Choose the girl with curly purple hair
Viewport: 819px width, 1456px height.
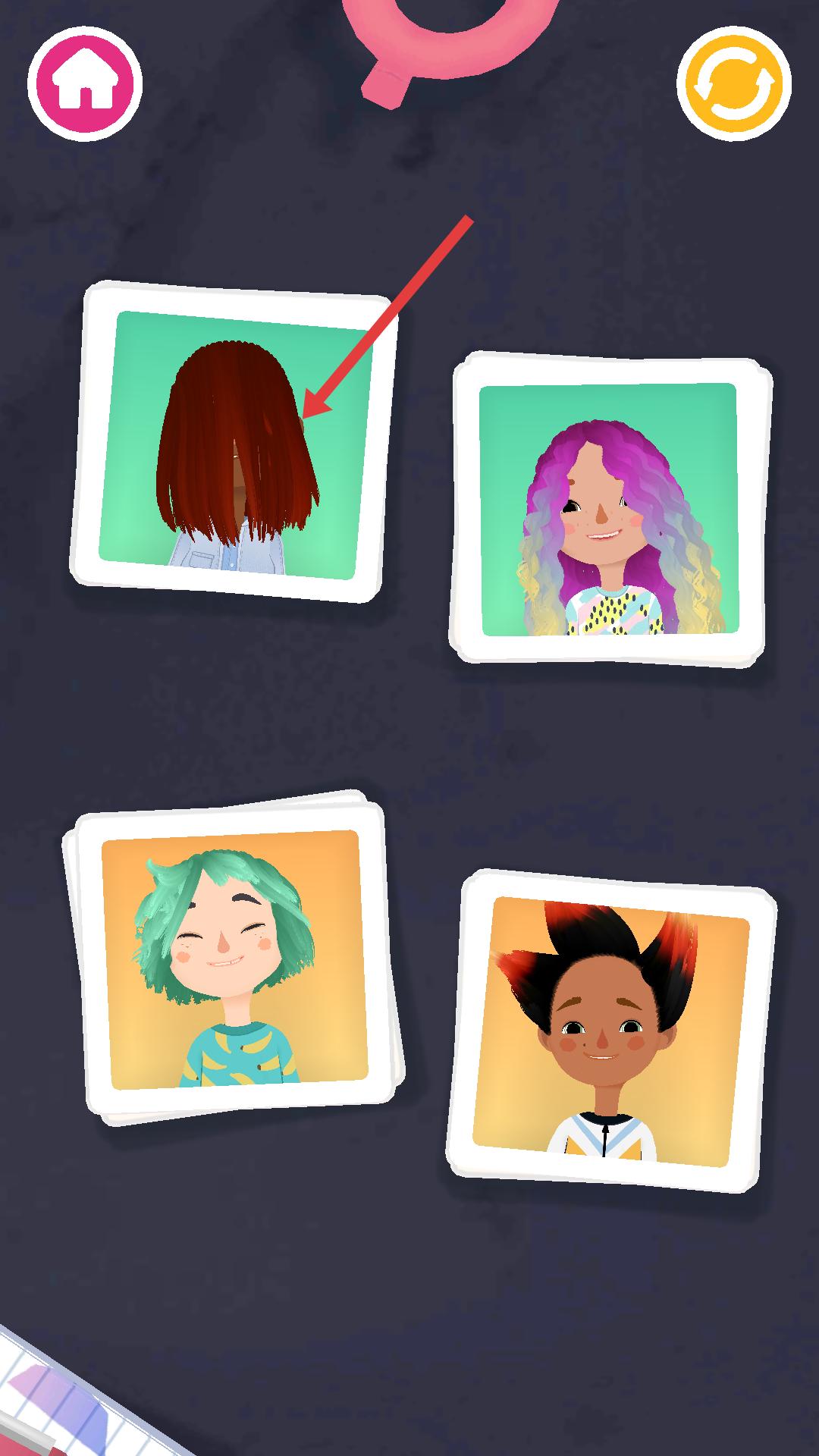pos(609,509)
